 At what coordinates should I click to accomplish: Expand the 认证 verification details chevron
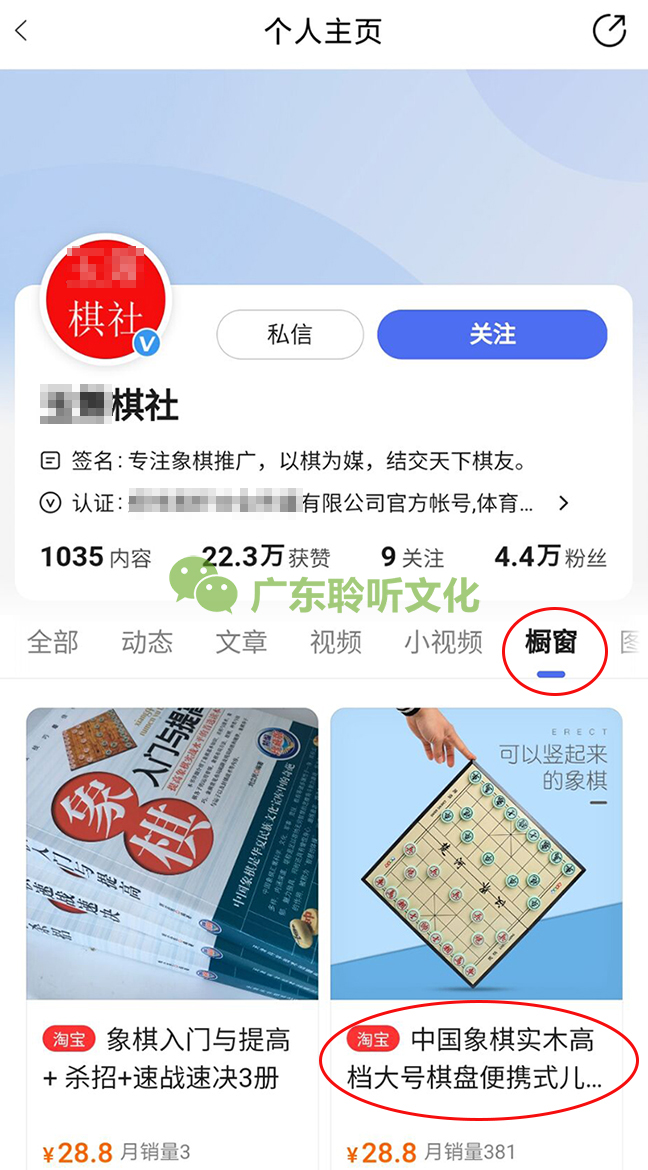tap(563, 503)
